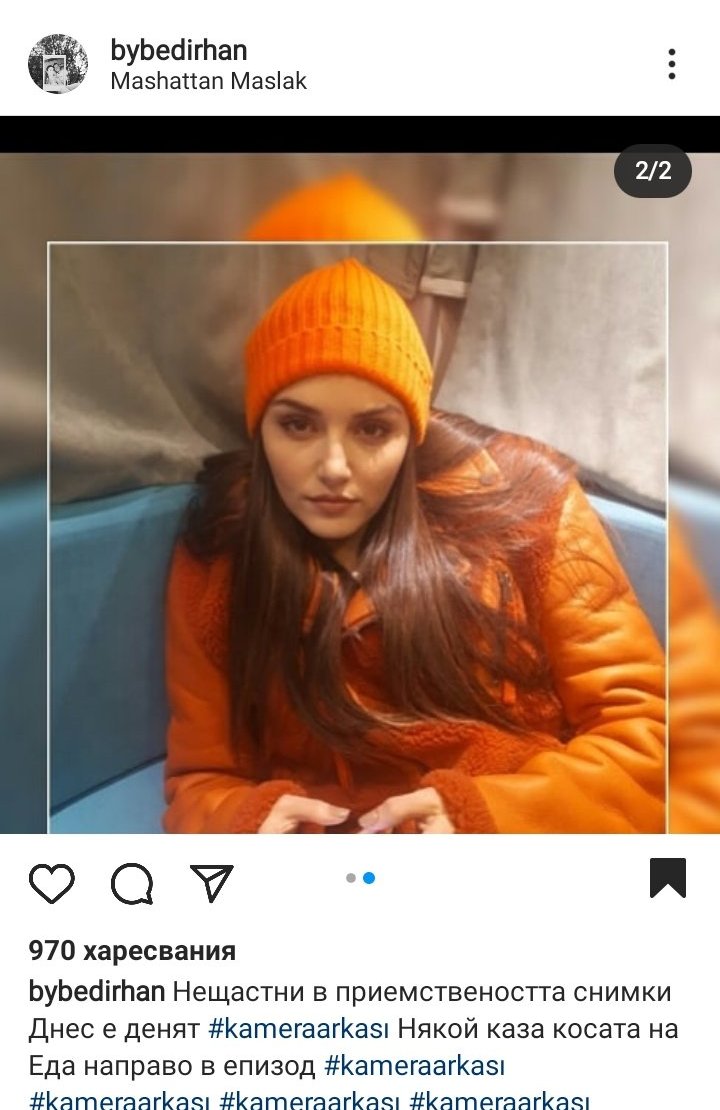
Task: Share the post via paper plane icon
Action: (212, 882)
